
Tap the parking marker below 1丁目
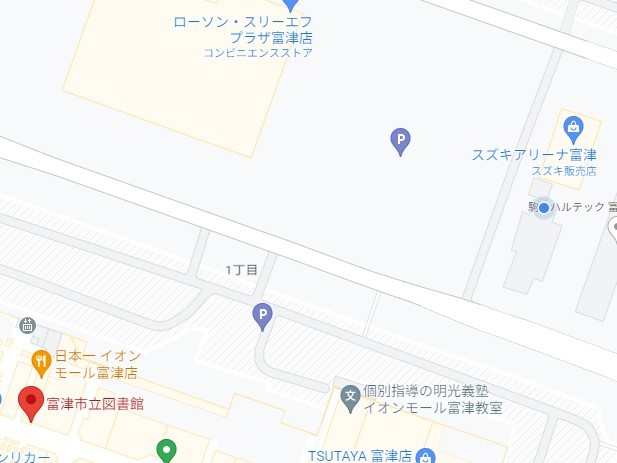click(262, 317)
